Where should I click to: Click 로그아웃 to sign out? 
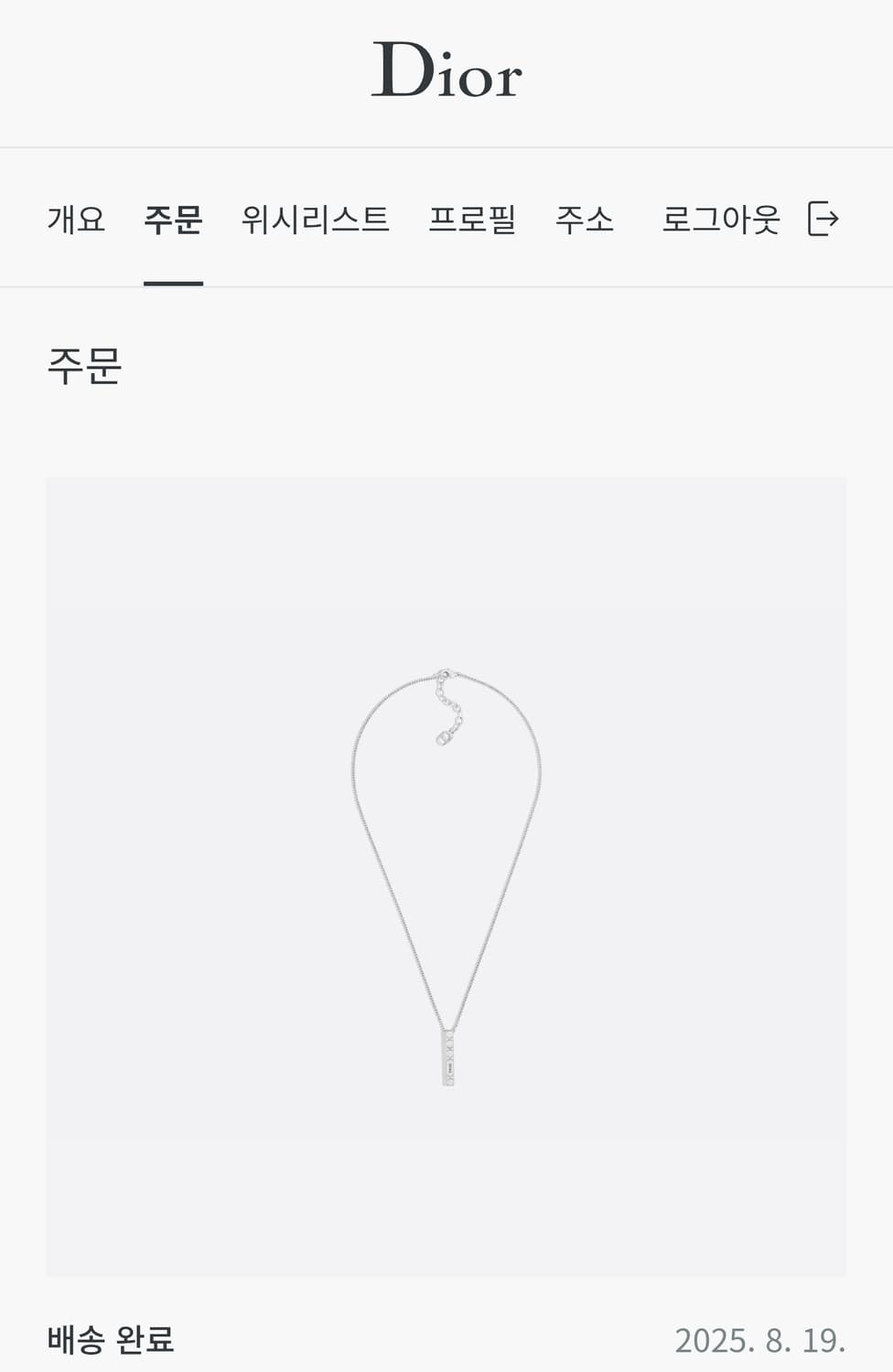point(722,220)
